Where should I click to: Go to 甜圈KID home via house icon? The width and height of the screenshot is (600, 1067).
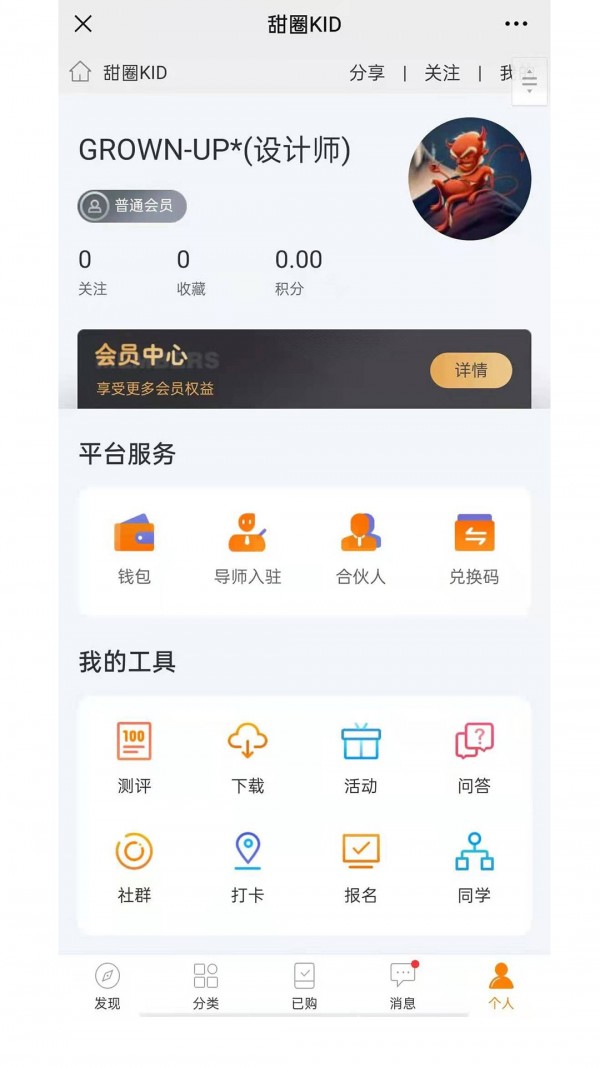[80, 72]
